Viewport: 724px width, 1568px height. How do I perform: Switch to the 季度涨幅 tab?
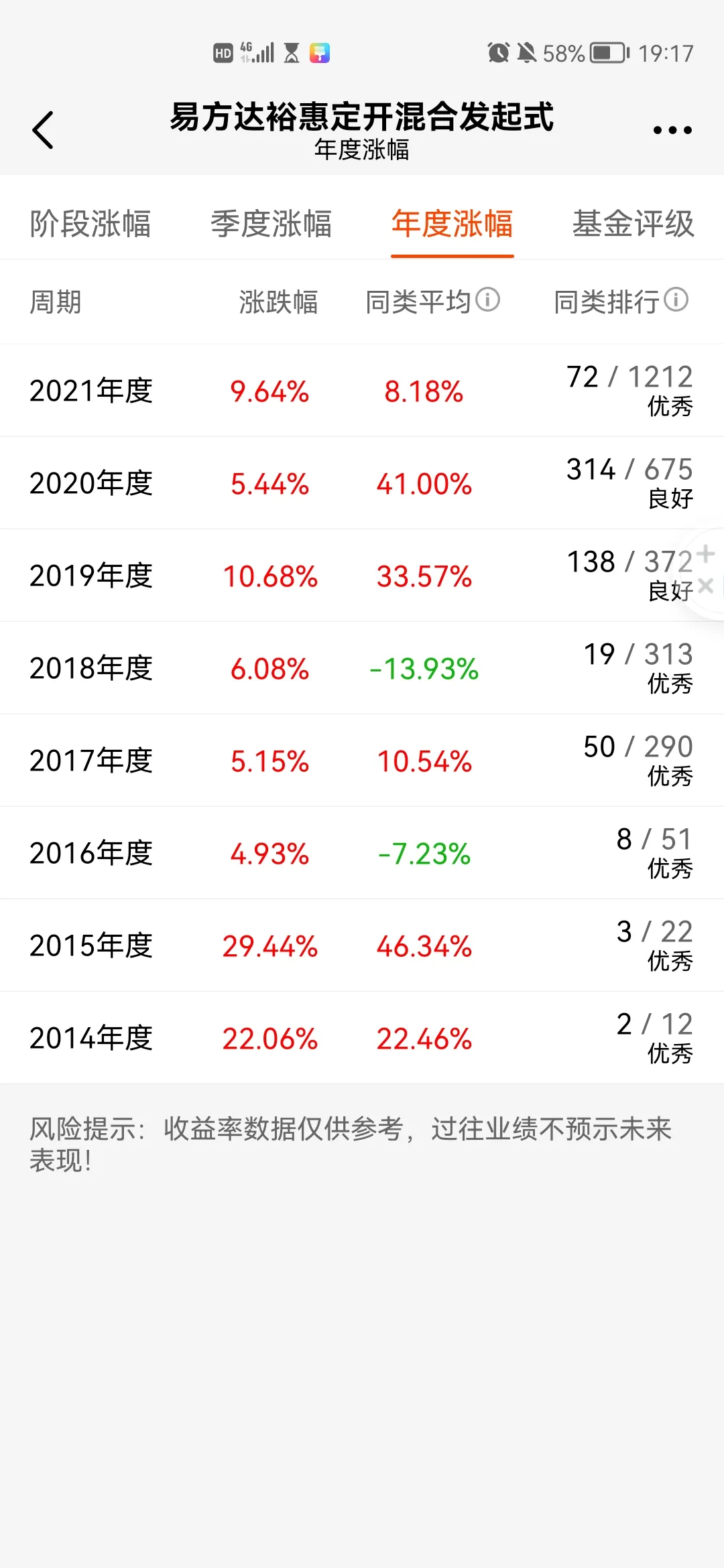pyautogui.click(x=271, y=224)
